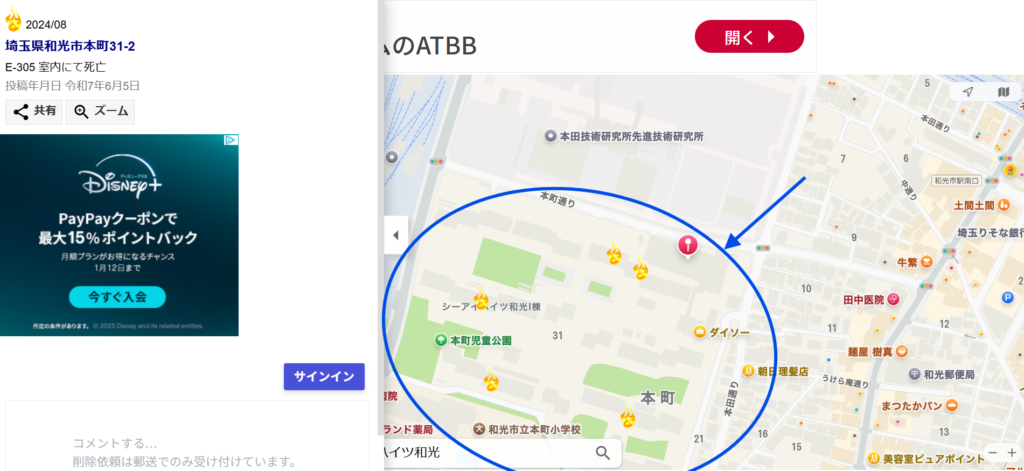Screen dimensions: 1024x471
Task: Open address link 埼玉県和光市本町31-2
Action: pos(70,46)
